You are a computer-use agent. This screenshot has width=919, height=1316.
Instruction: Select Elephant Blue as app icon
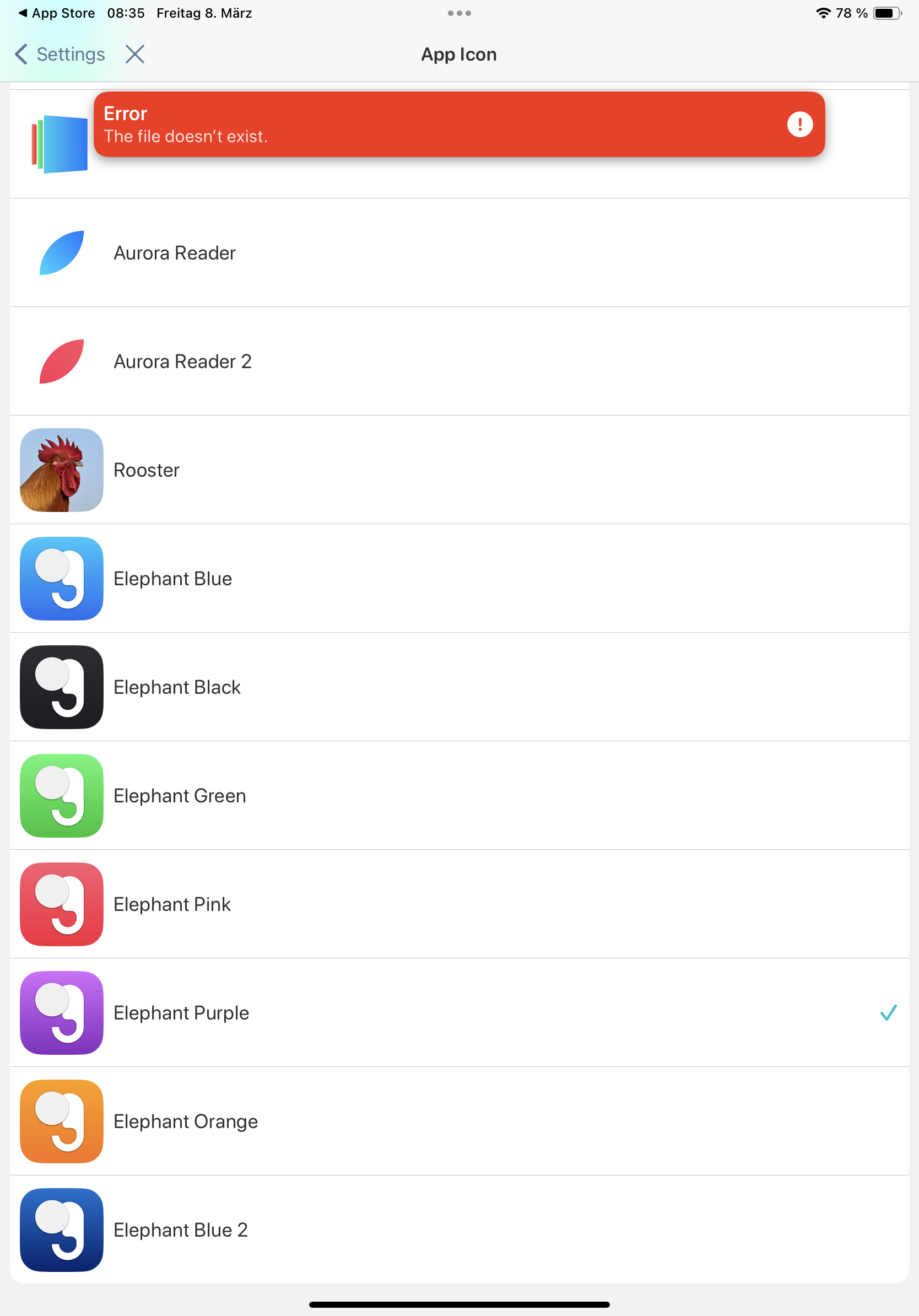pyautogui.click(x=172, y=578)
